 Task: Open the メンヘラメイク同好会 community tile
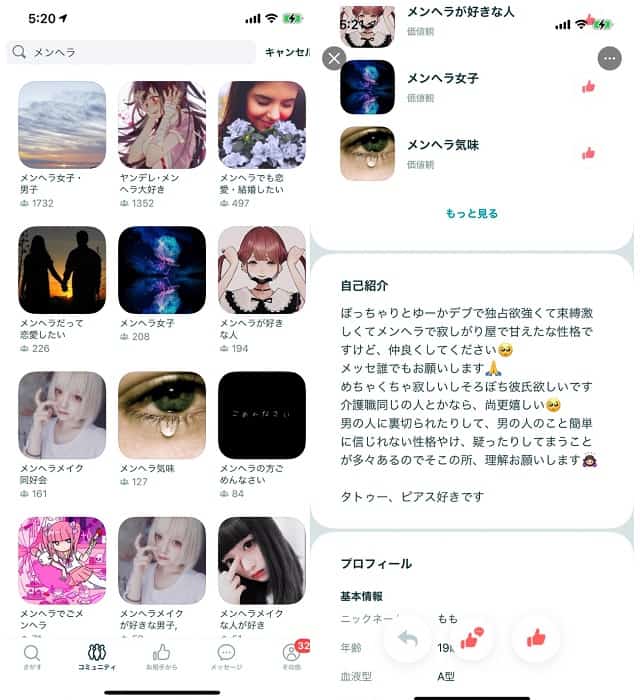(x=62, y=415)
